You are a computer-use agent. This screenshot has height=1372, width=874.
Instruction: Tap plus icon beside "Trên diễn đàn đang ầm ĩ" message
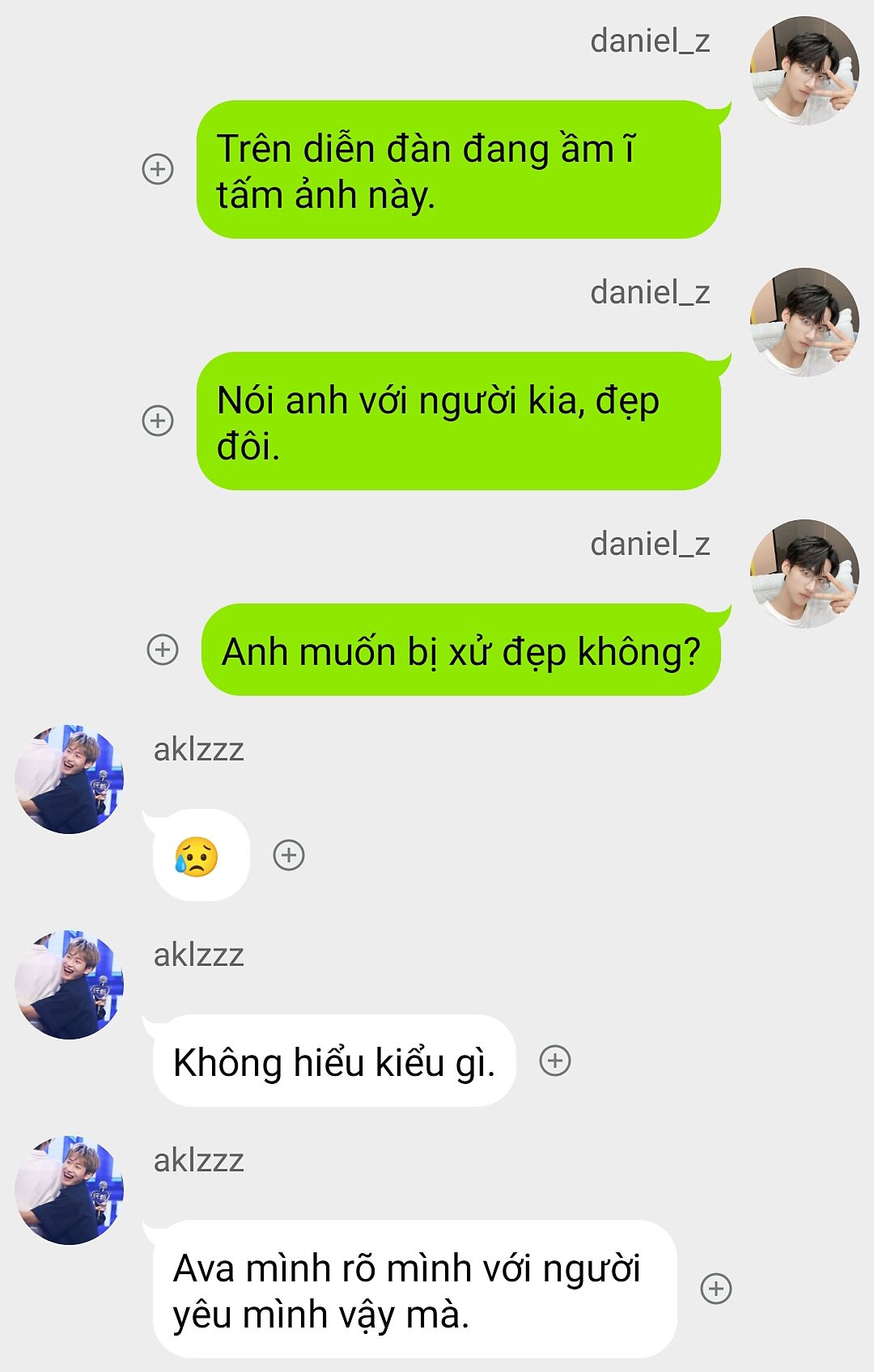[158, 169]
